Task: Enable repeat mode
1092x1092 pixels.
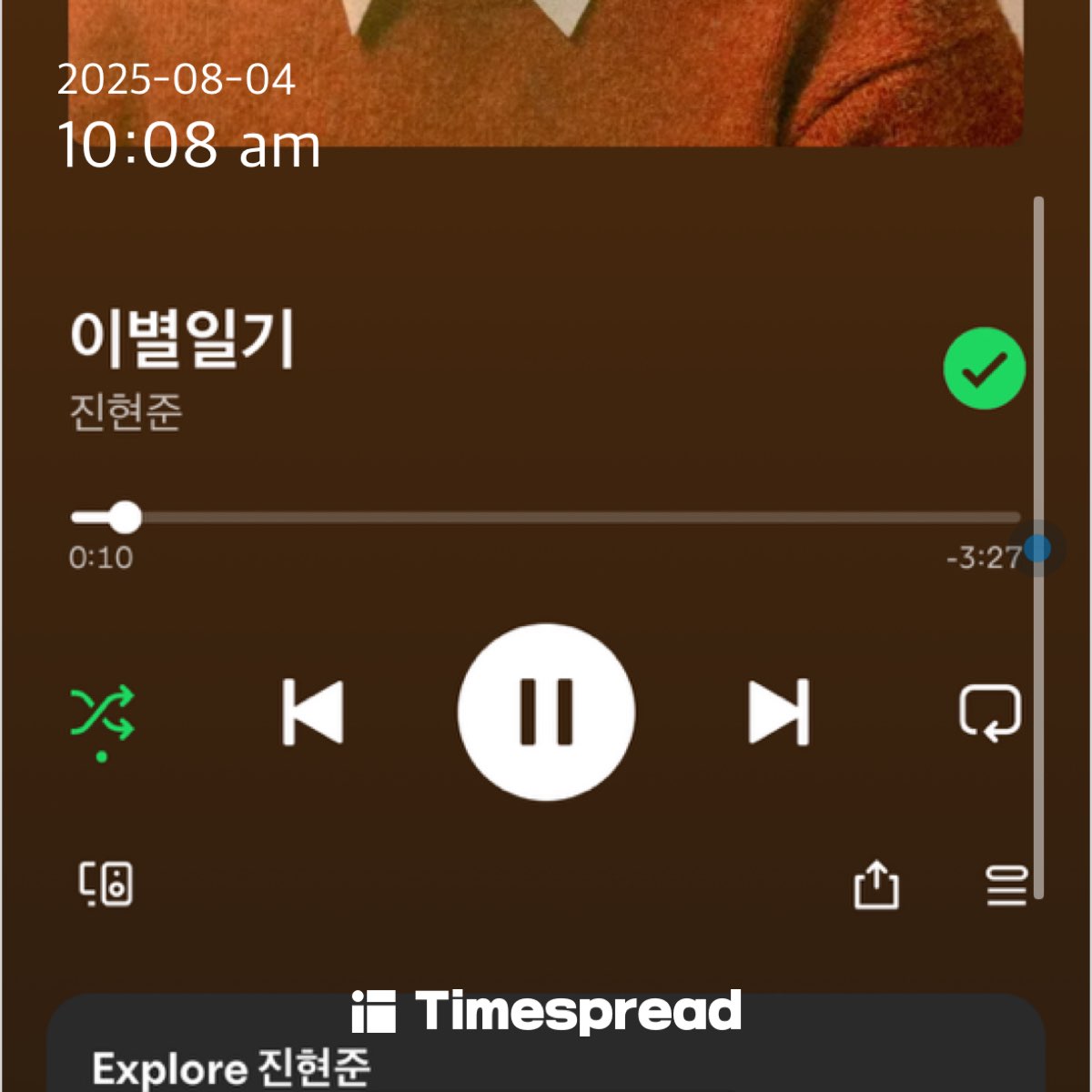Action: [x=990, y=712]
